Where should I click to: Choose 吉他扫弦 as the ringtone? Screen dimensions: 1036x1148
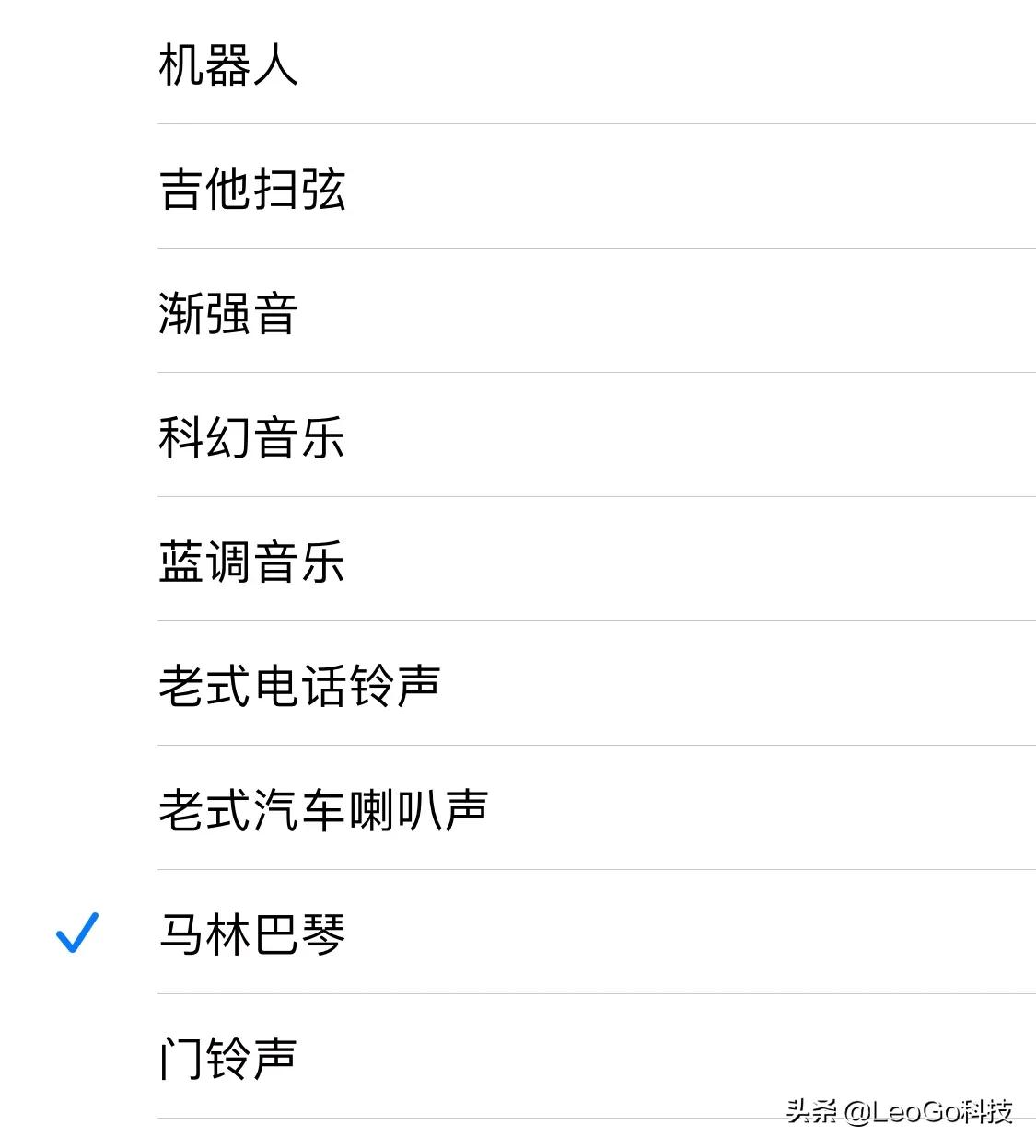(x=252, y=190)
